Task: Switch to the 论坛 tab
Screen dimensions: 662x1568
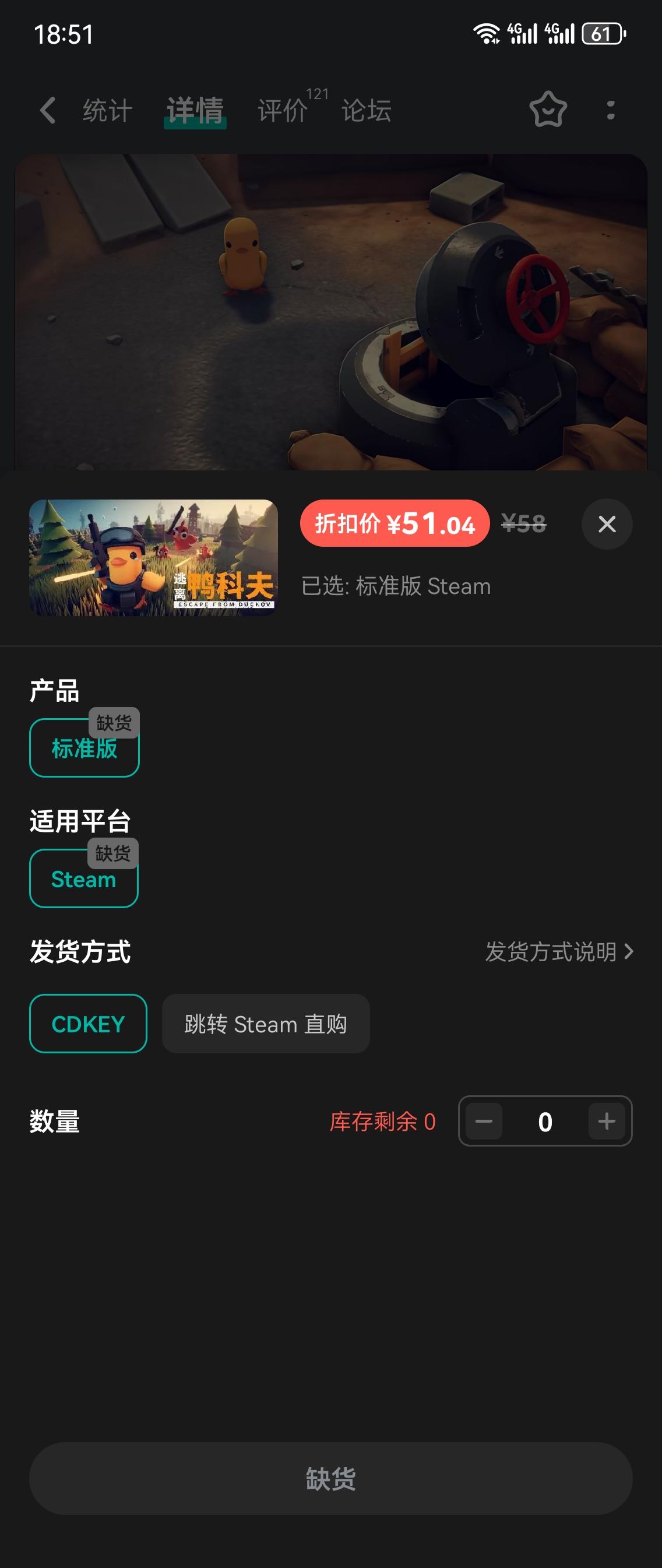Action: (366, 111)
